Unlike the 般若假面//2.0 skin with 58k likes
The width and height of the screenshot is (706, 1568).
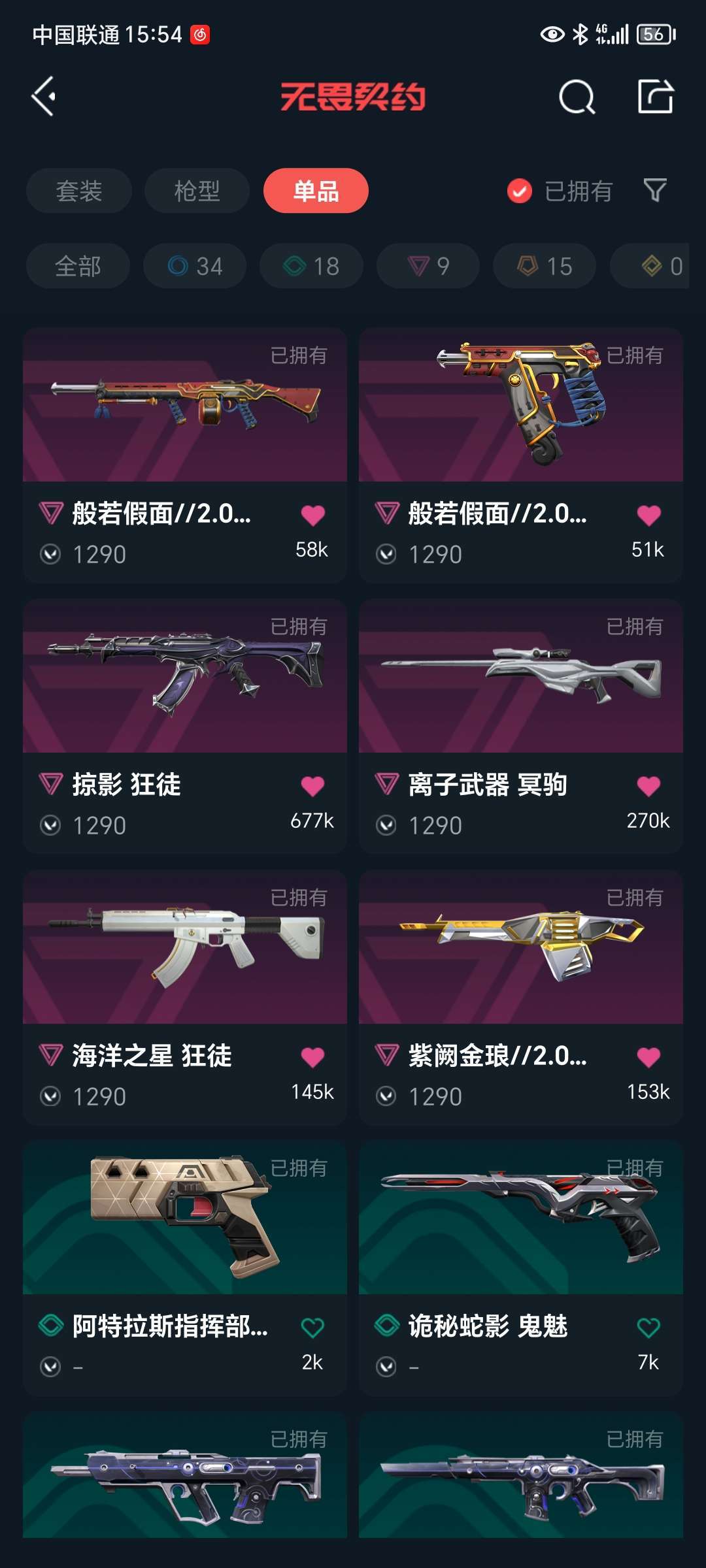[312, 515]
